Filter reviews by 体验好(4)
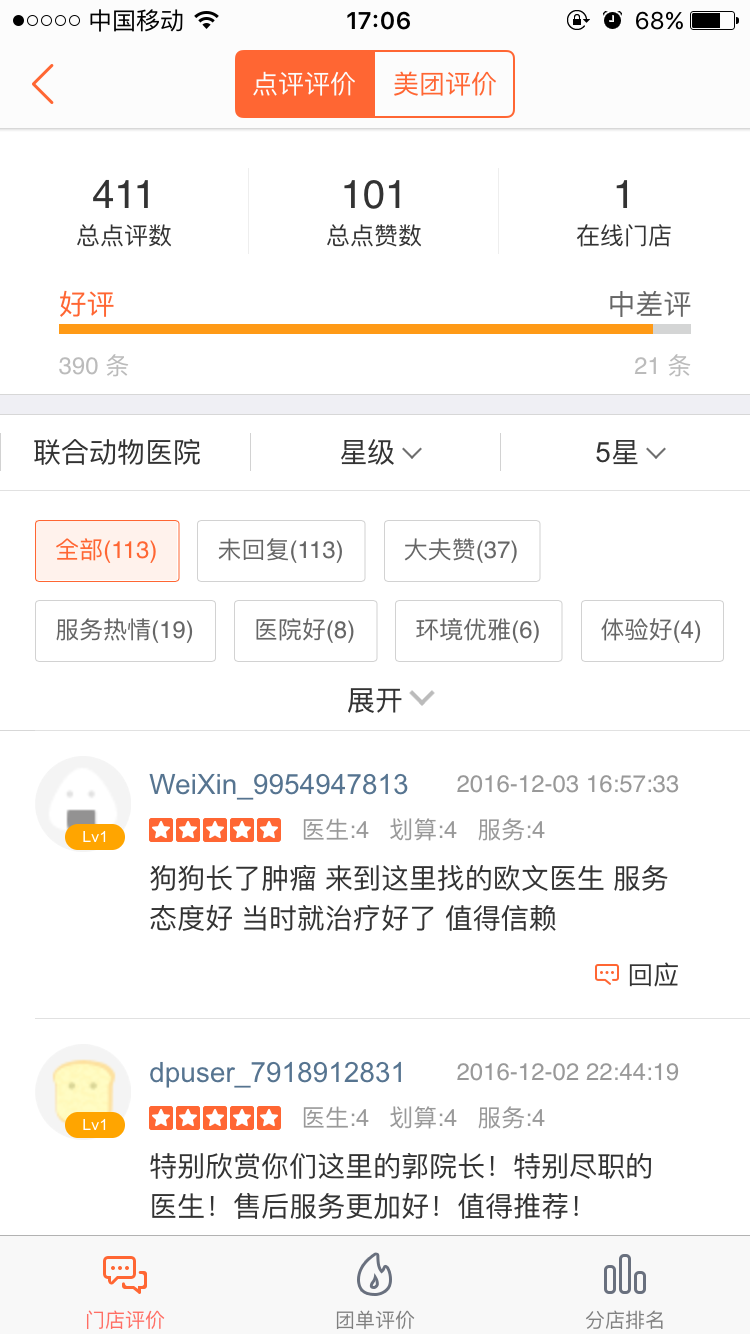Screen dimensions: 750x1334 coord(652,630)
